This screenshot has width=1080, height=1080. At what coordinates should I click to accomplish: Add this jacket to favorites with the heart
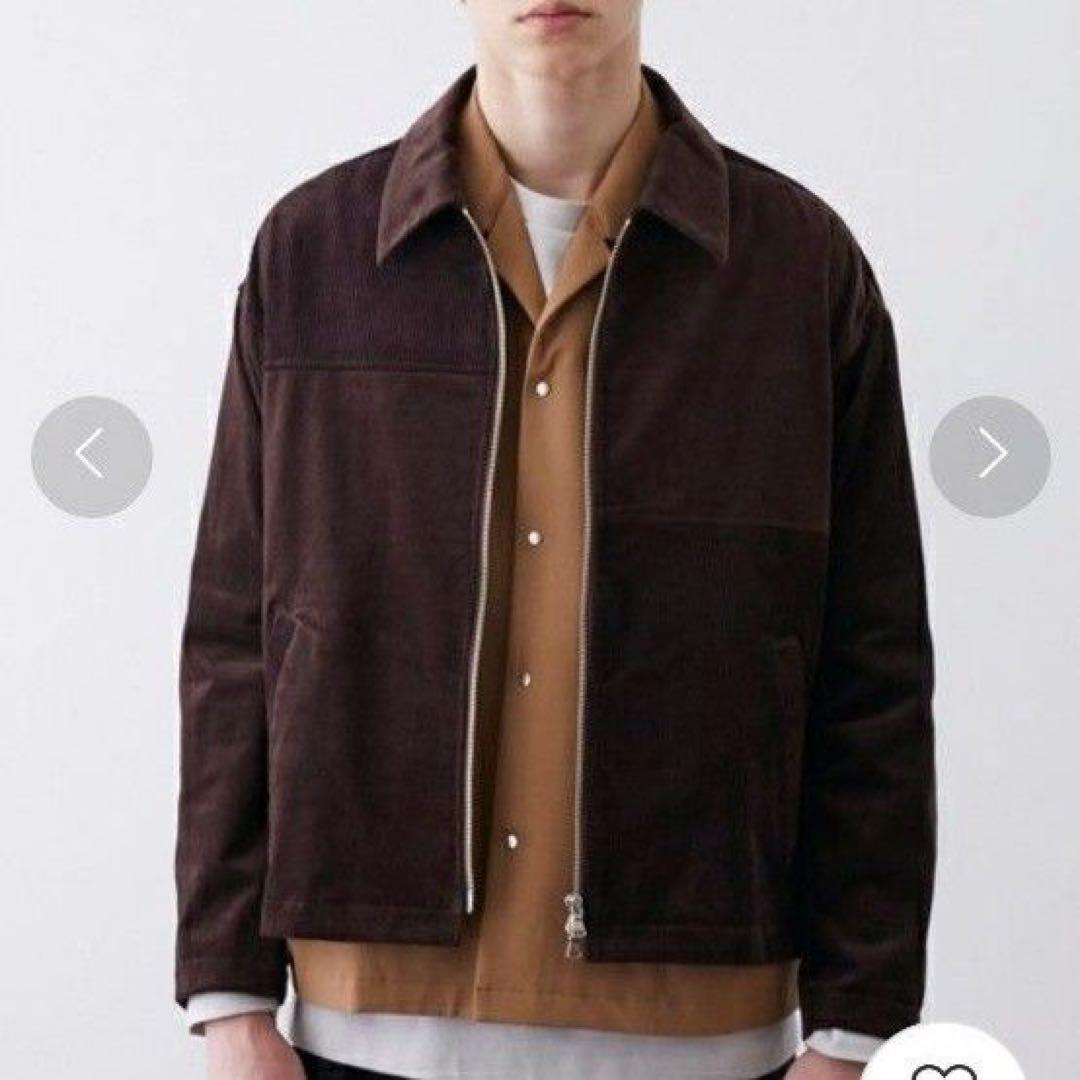[944, 1064]
